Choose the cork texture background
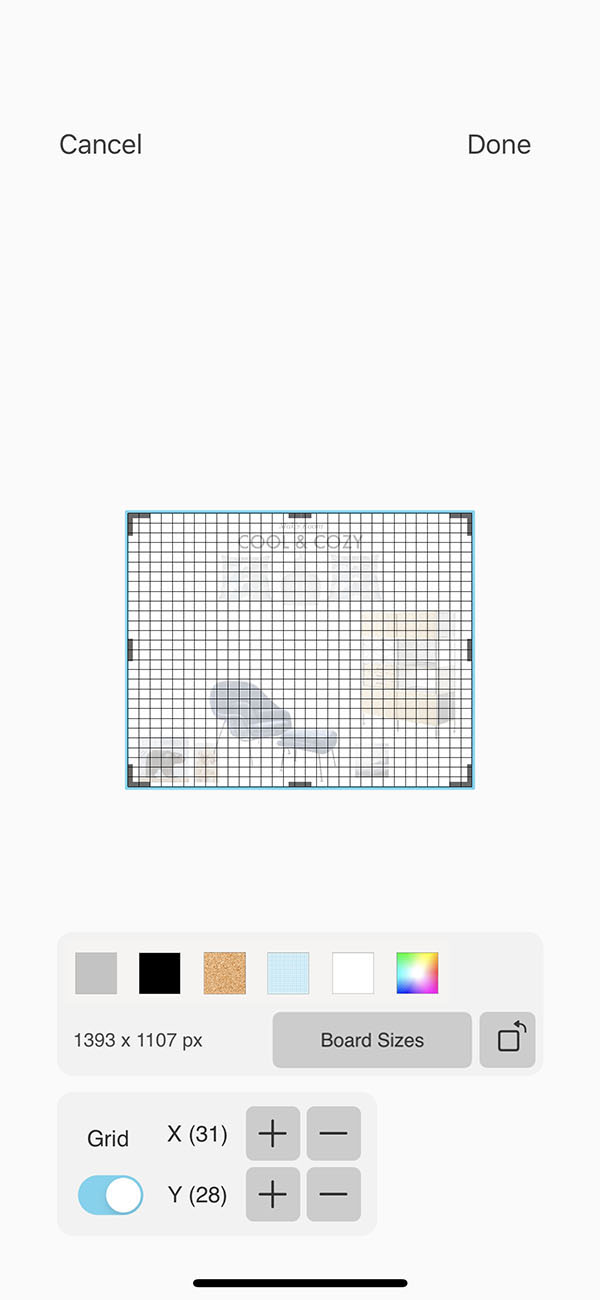 click(225, 973)
